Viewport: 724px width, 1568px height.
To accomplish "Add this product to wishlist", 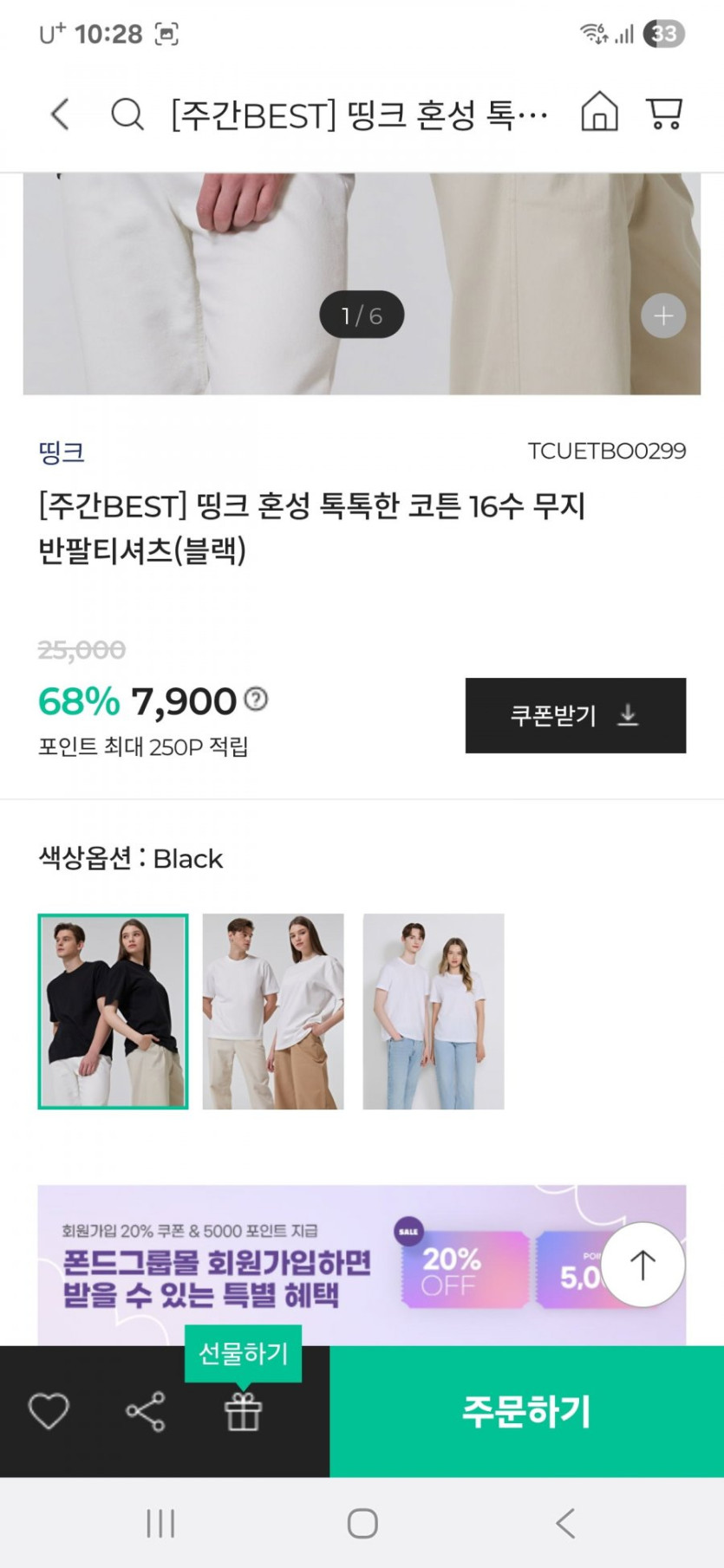I will pos(49,1411).
